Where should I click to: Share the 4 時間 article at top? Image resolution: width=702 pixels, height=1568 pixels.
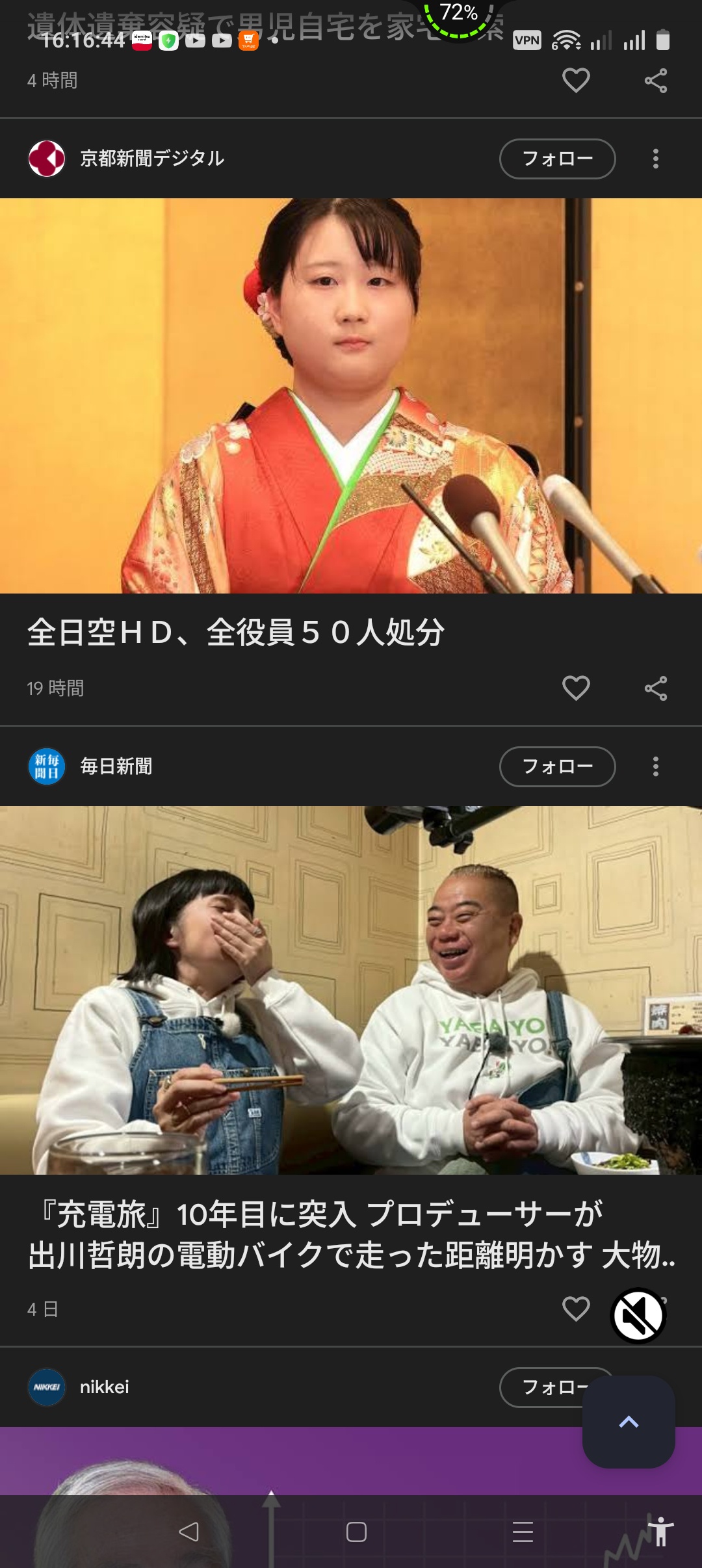(655, 81)
